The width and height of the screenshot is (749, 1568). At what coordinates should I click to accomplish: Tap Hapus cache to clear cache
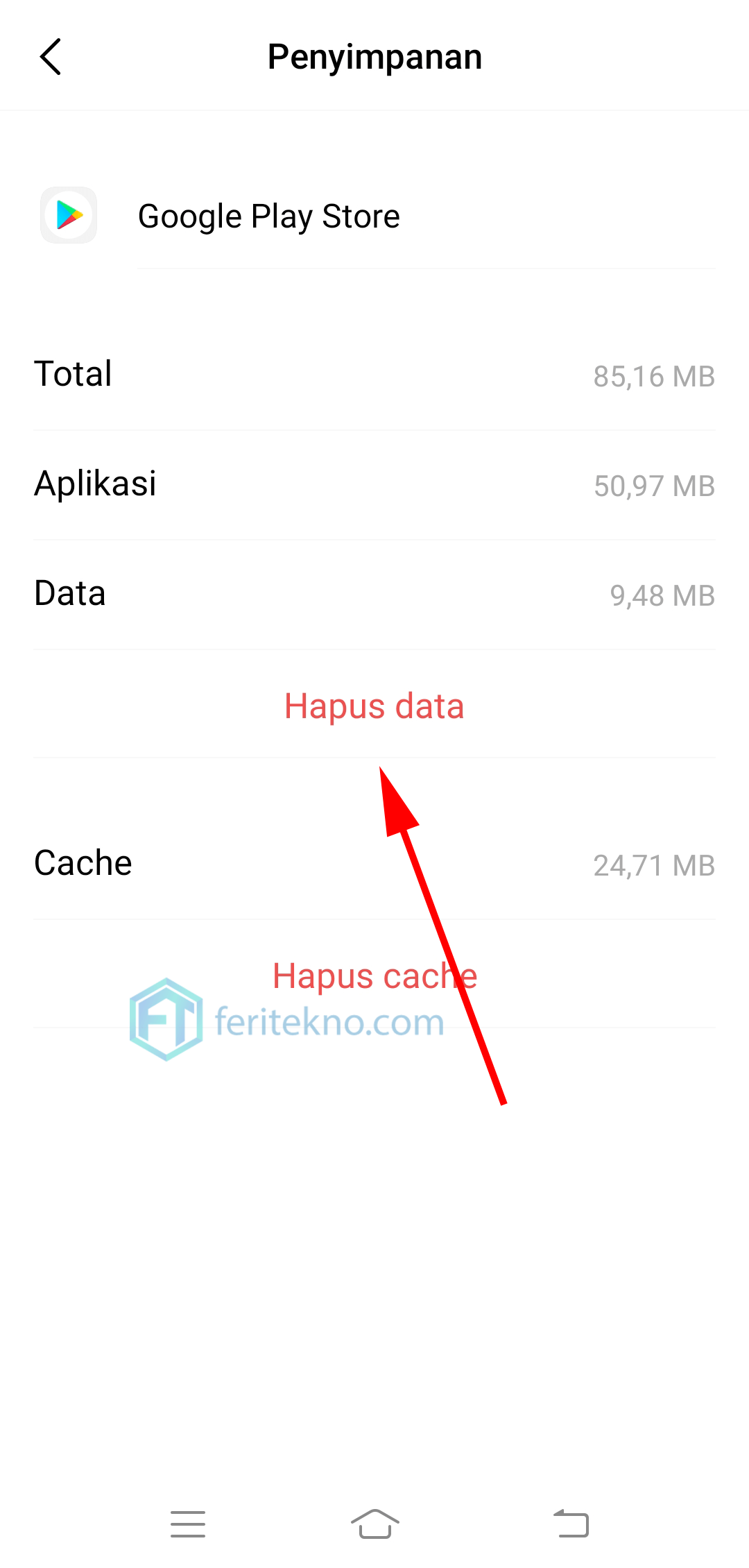[374, 975]
